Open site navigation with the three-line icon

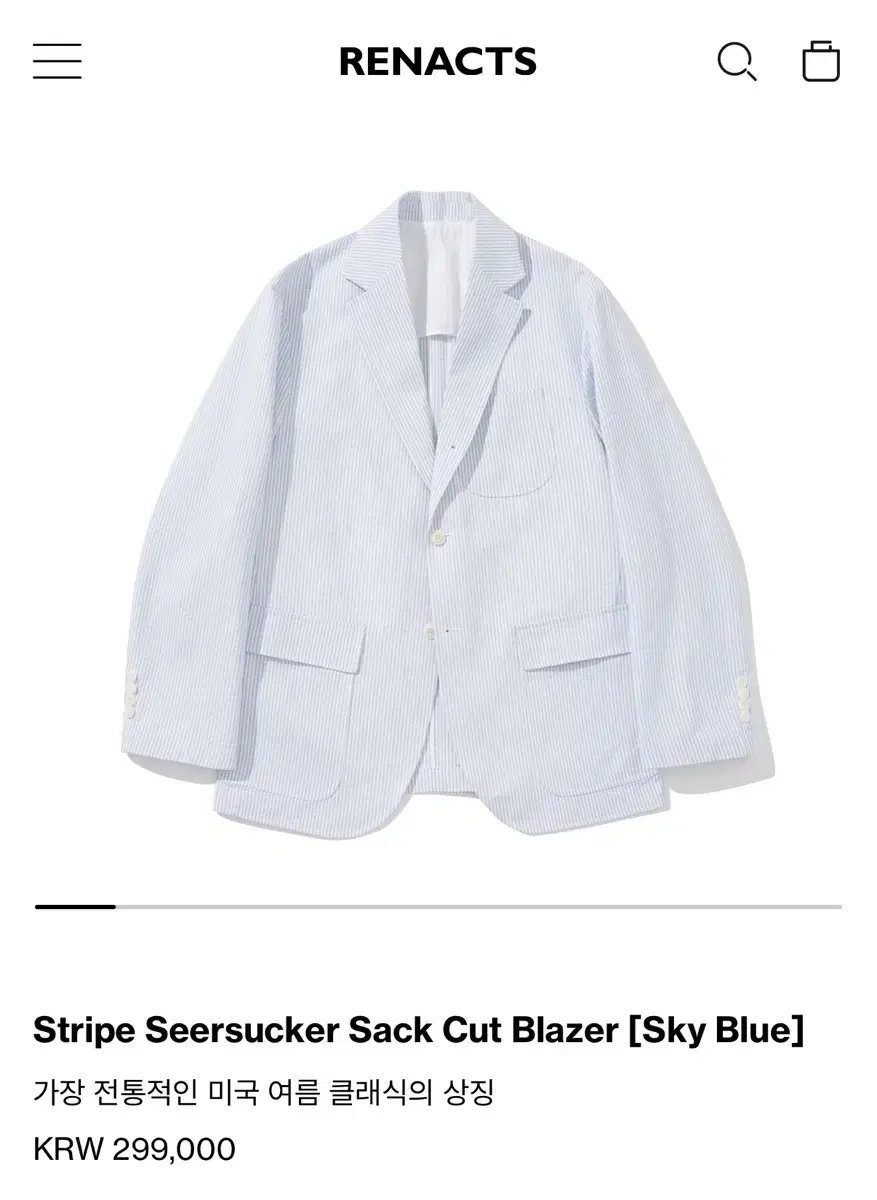58,62
